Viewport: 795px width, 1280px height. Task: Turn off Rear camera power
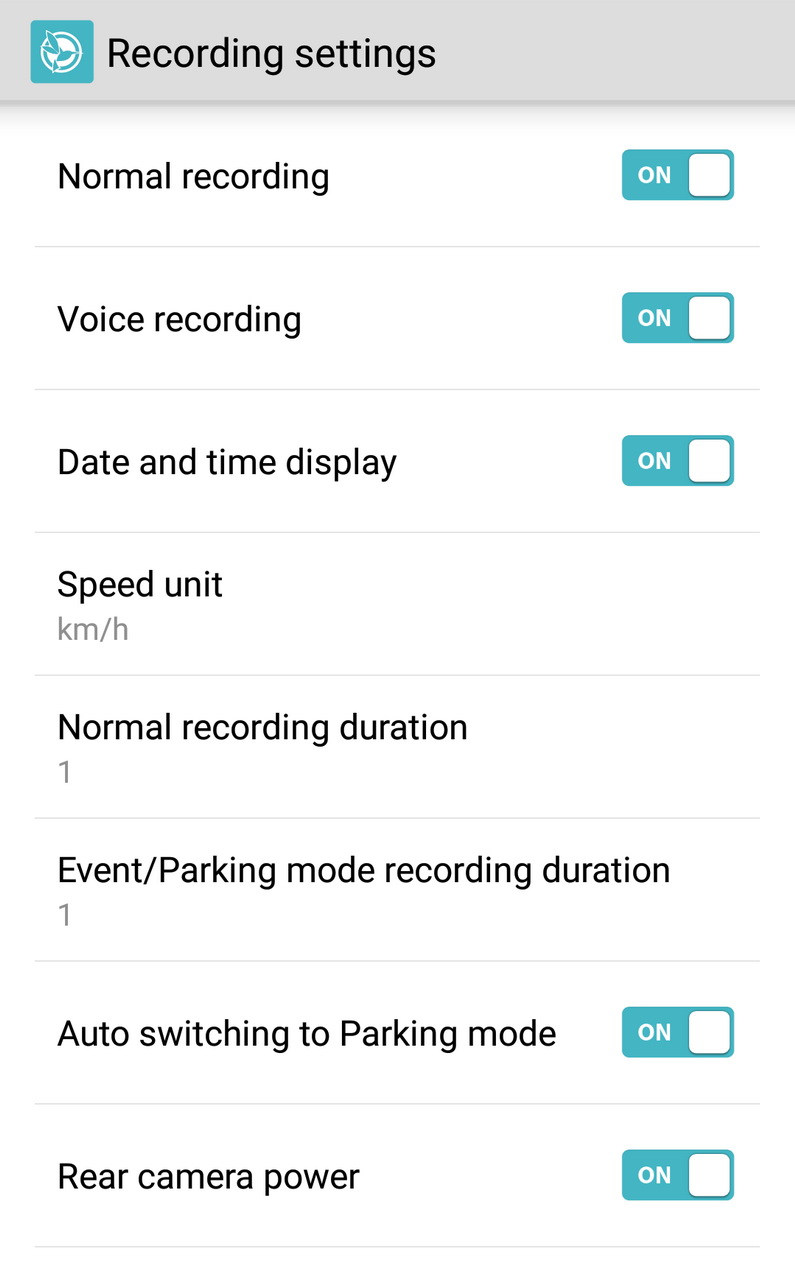(677, 1176)
